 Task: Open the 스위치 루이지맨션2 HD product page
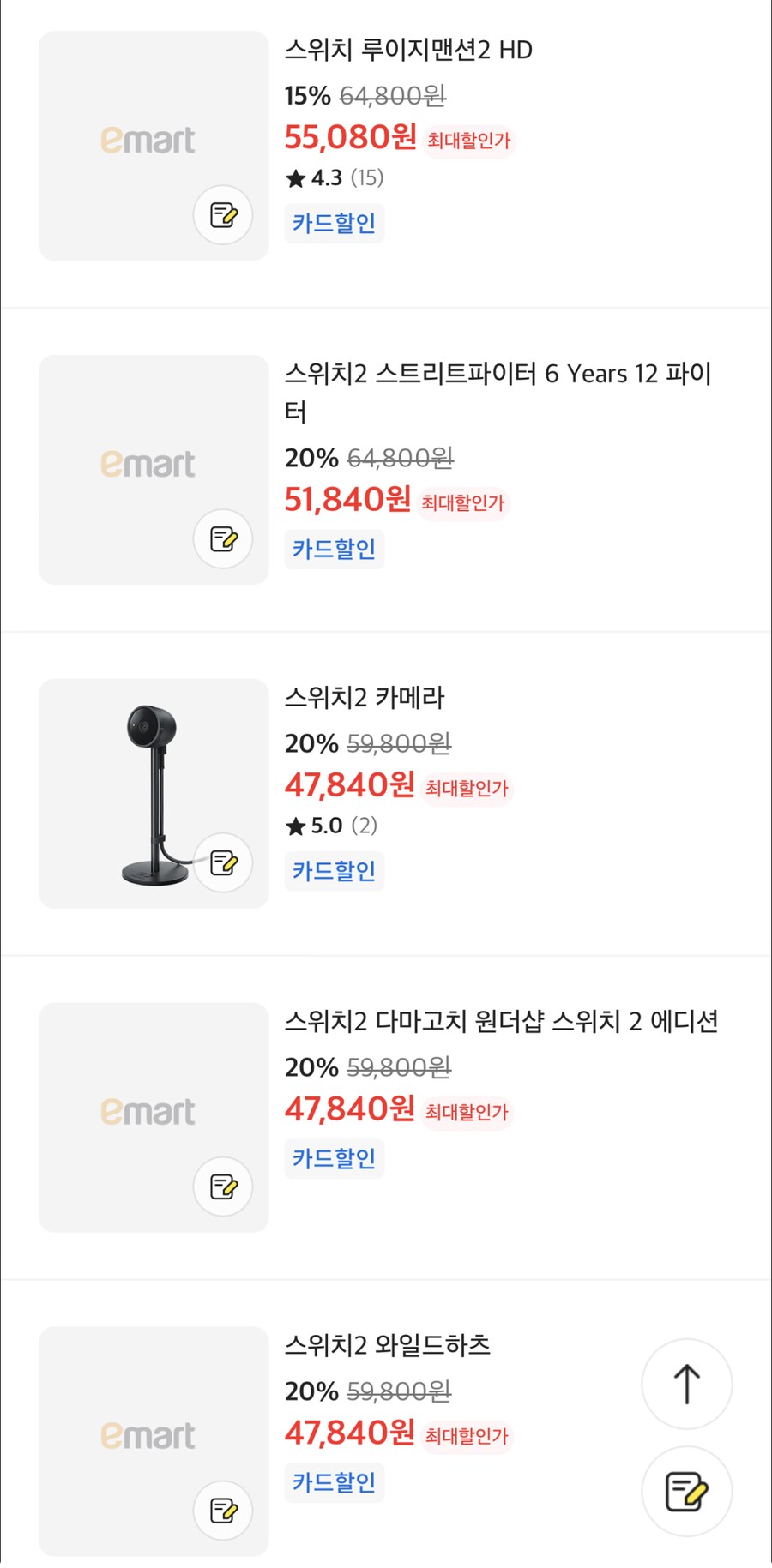point(409,51)
